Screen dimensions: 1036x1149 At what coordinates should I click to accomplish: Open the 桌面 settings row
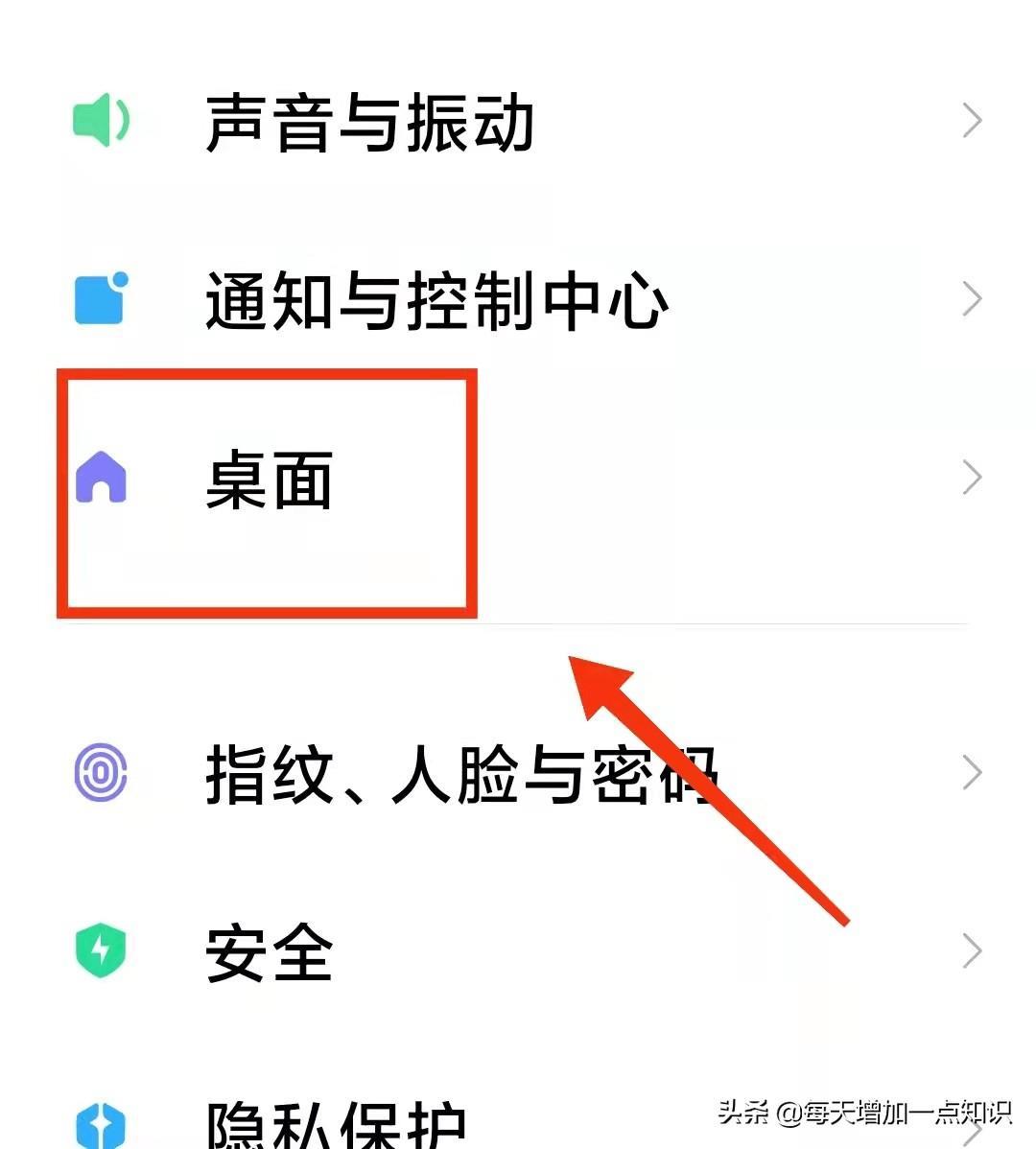[x=271, y=480]
